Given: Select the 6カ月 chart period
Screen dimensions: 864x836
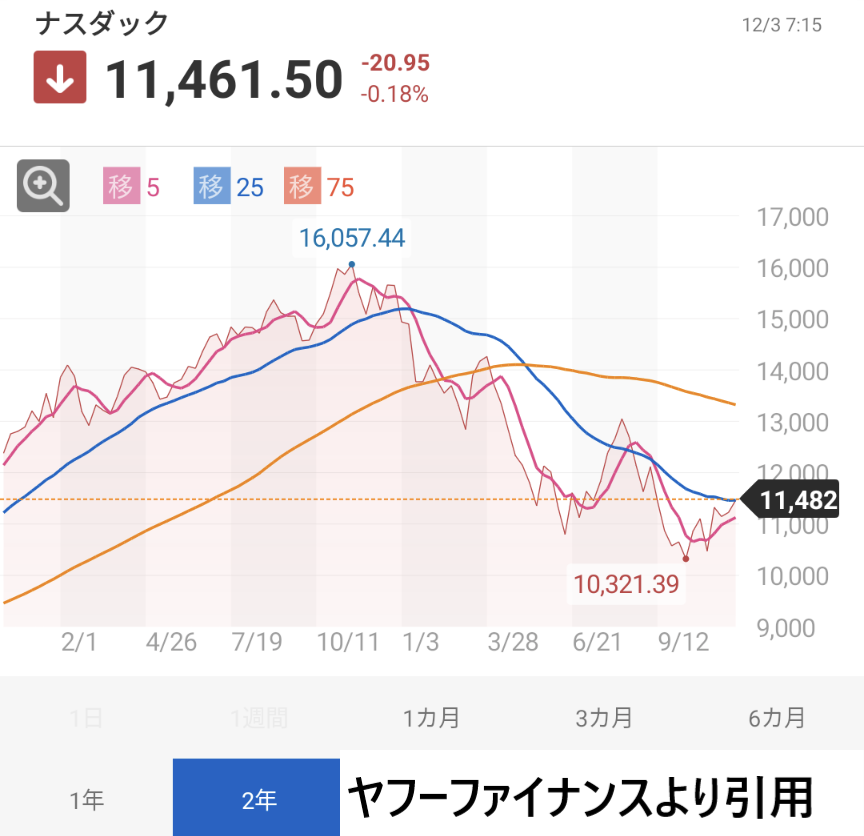Looking at the screenshot, I should click(776, 718).
